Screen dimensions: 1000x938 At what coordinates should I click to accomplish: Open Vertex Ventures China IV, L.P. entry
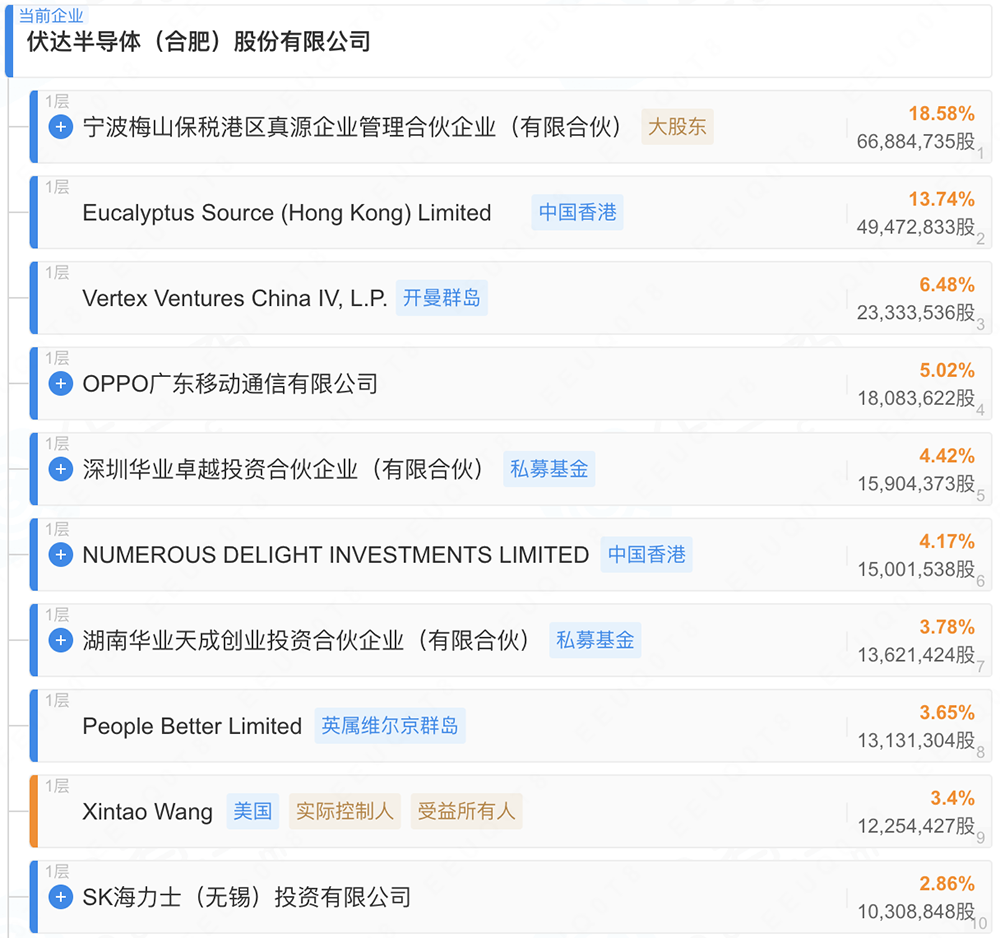point(235,298)
